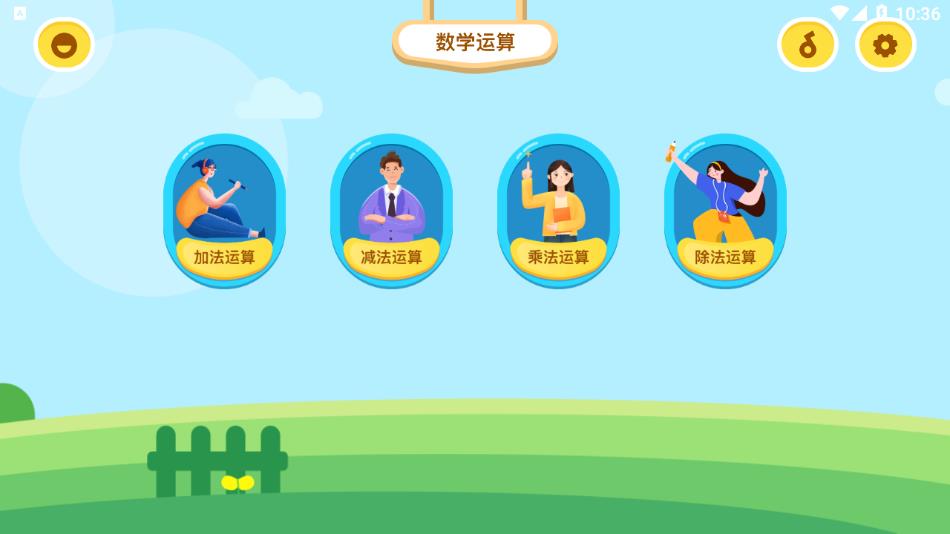Start the 乘法运算 multiplication card
The width and height of the screenshot is (950, 534).
tap(558, 211)
